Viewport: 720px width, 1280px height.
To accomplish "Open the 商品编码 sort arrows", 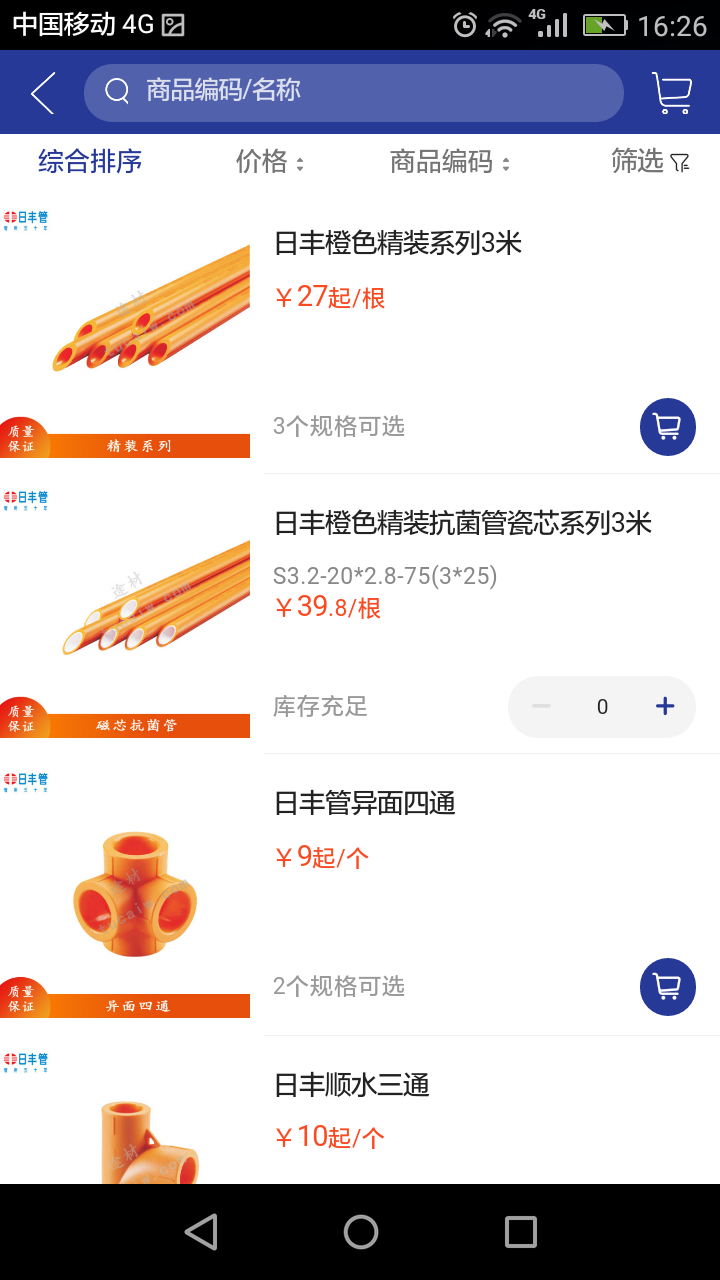I will pos(508,162).
